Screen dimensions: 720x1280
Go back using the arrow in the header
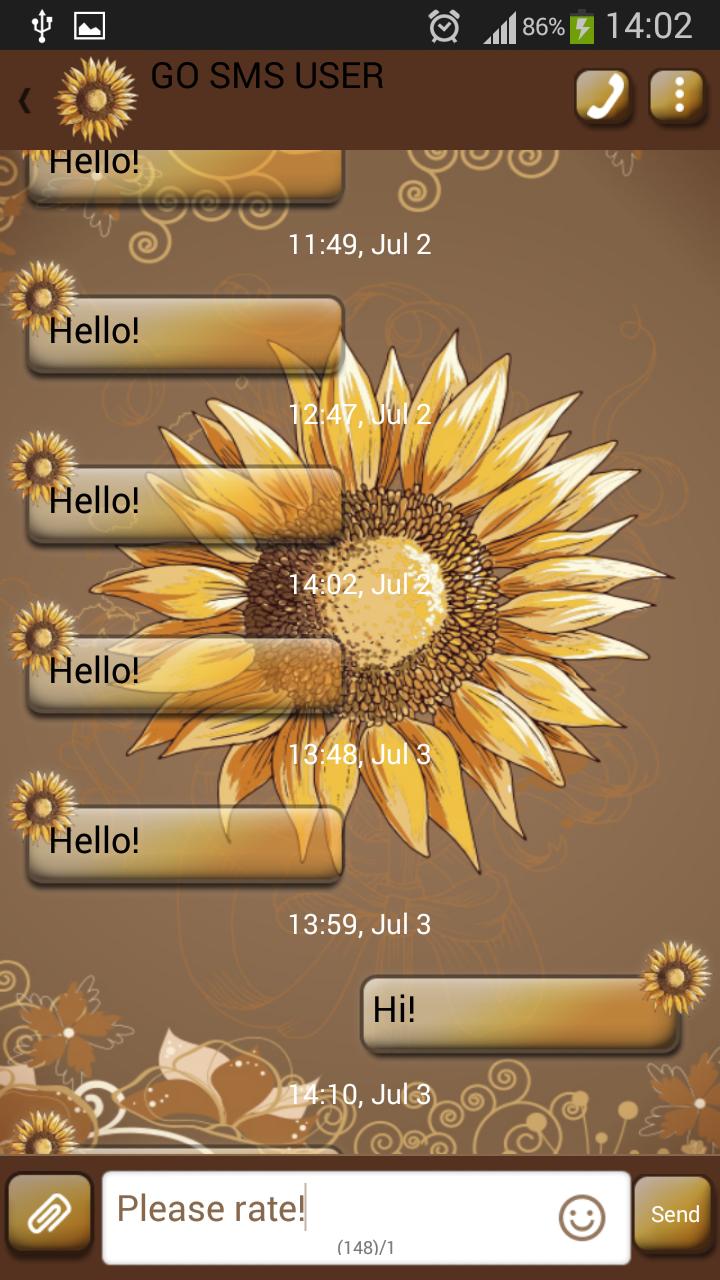tap(25, 100)
